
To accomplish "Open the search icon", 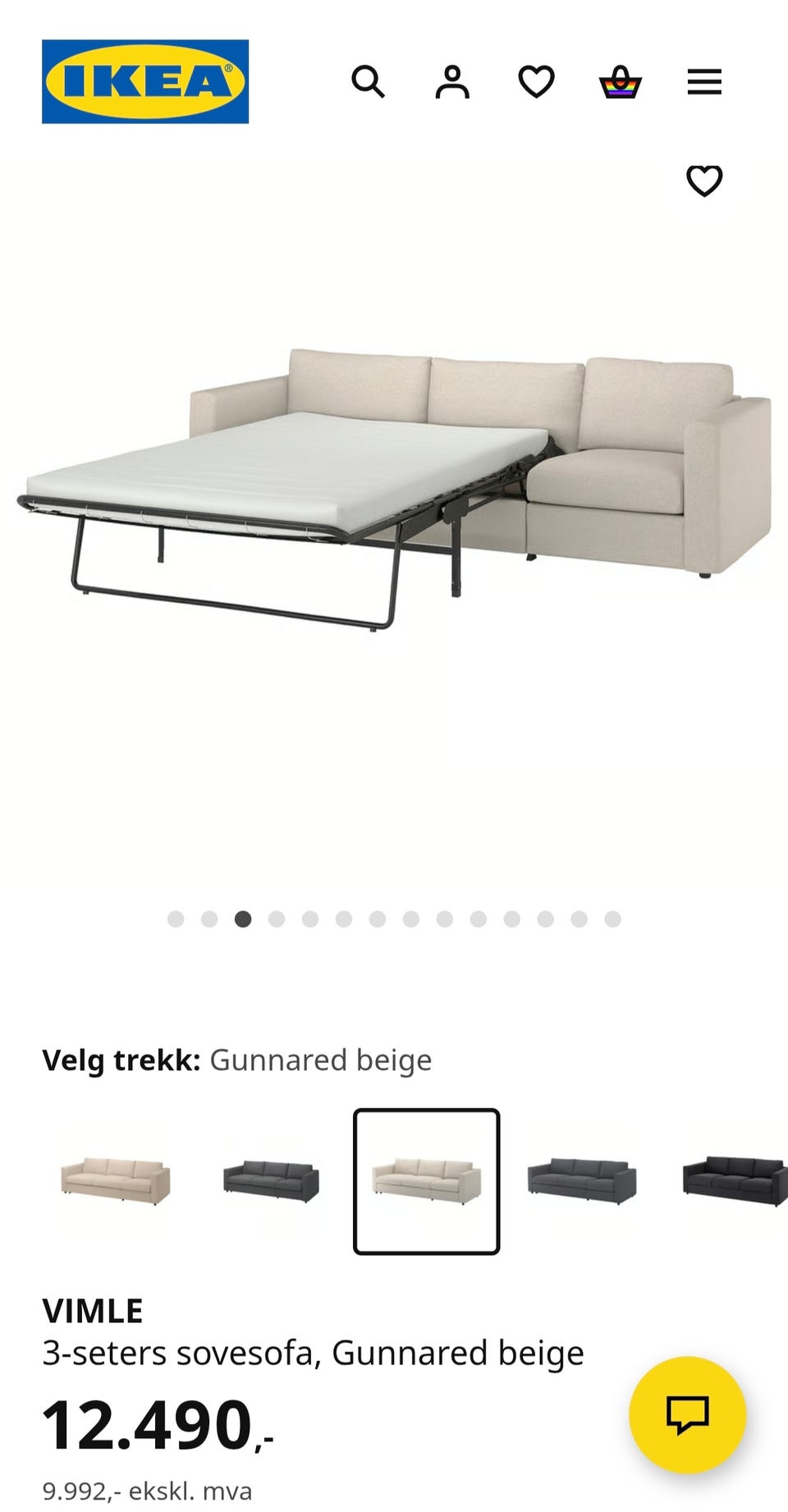I will [x=369, y=81].
